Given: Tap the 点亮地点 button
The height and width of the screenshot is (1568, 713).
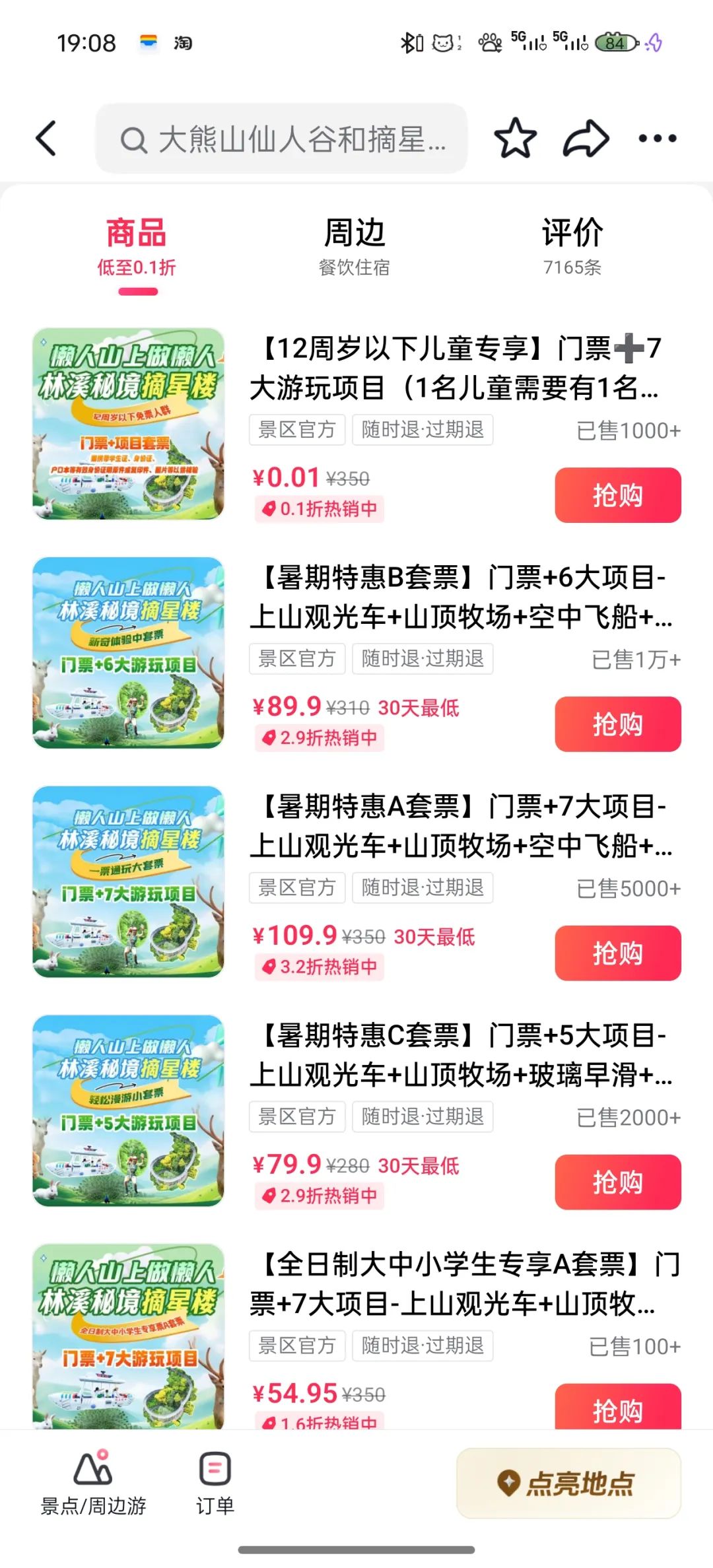Looking at the screenshot, I should (568, 1483).
